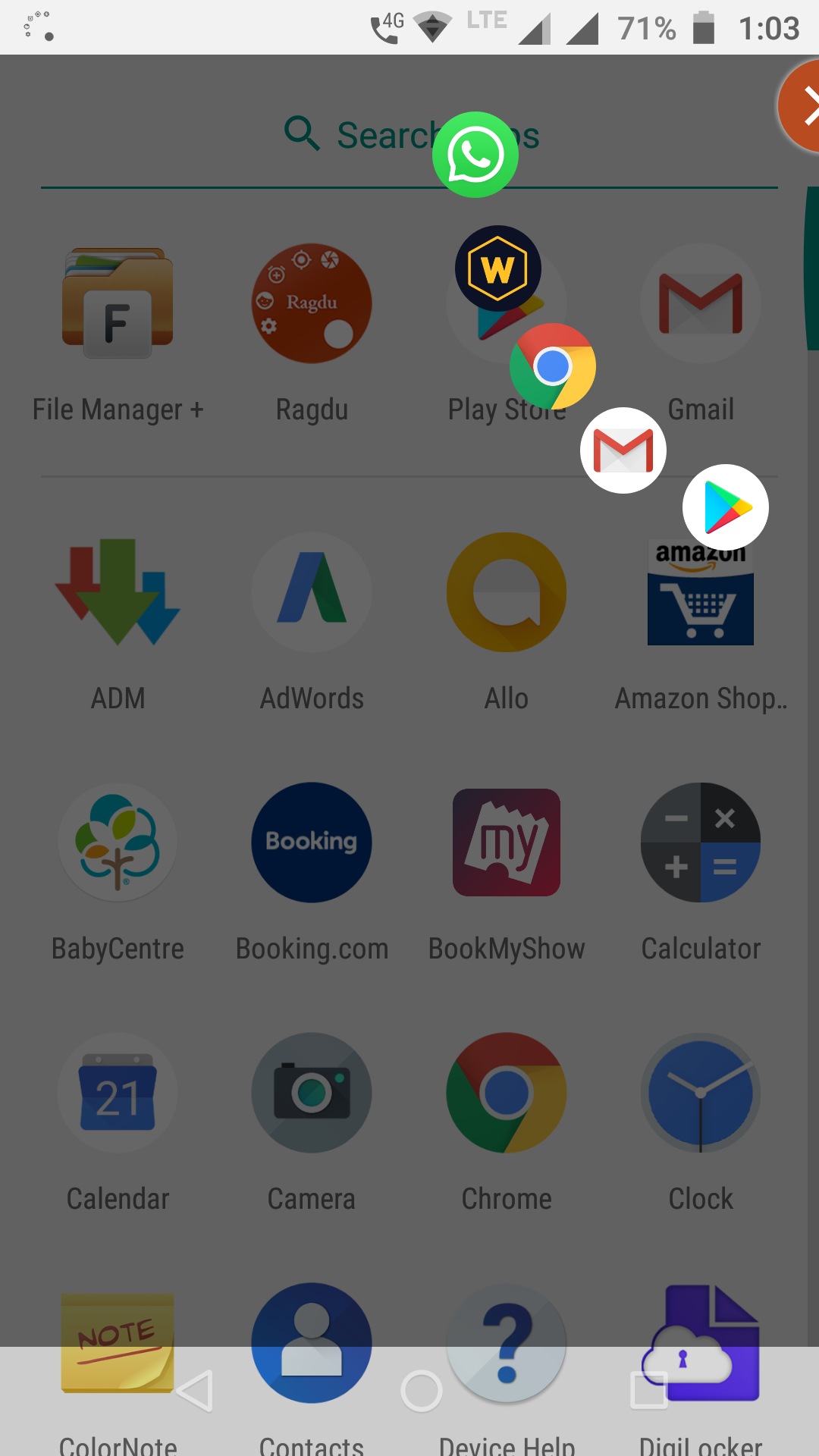Image resolution: width=819 pixels, height=1456 pixels.
Task: Open the Clock app
Action: point(701,1093)
